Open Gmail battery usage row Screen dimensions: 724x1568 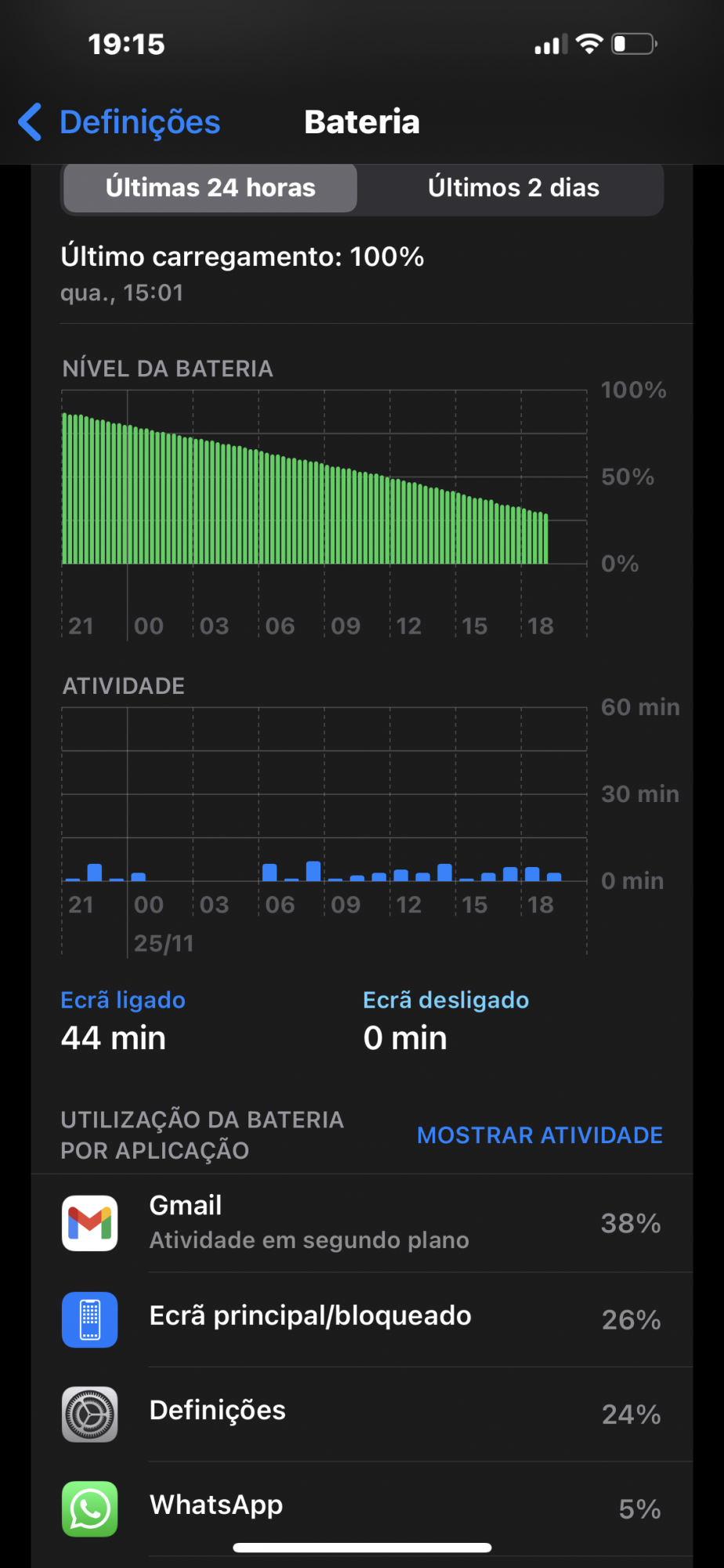[362, 1223]
